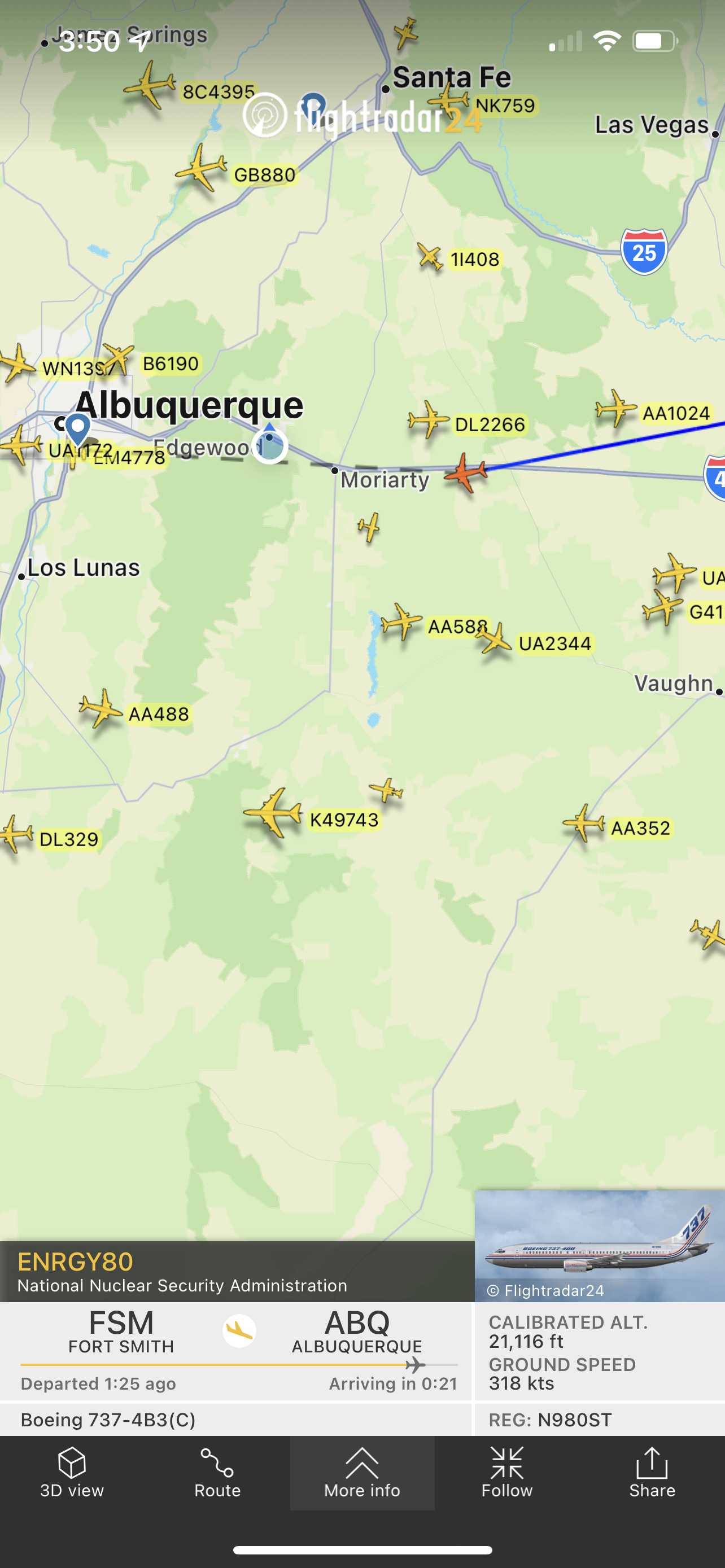
Task: Share this flight
Action: coord(652,1473)
